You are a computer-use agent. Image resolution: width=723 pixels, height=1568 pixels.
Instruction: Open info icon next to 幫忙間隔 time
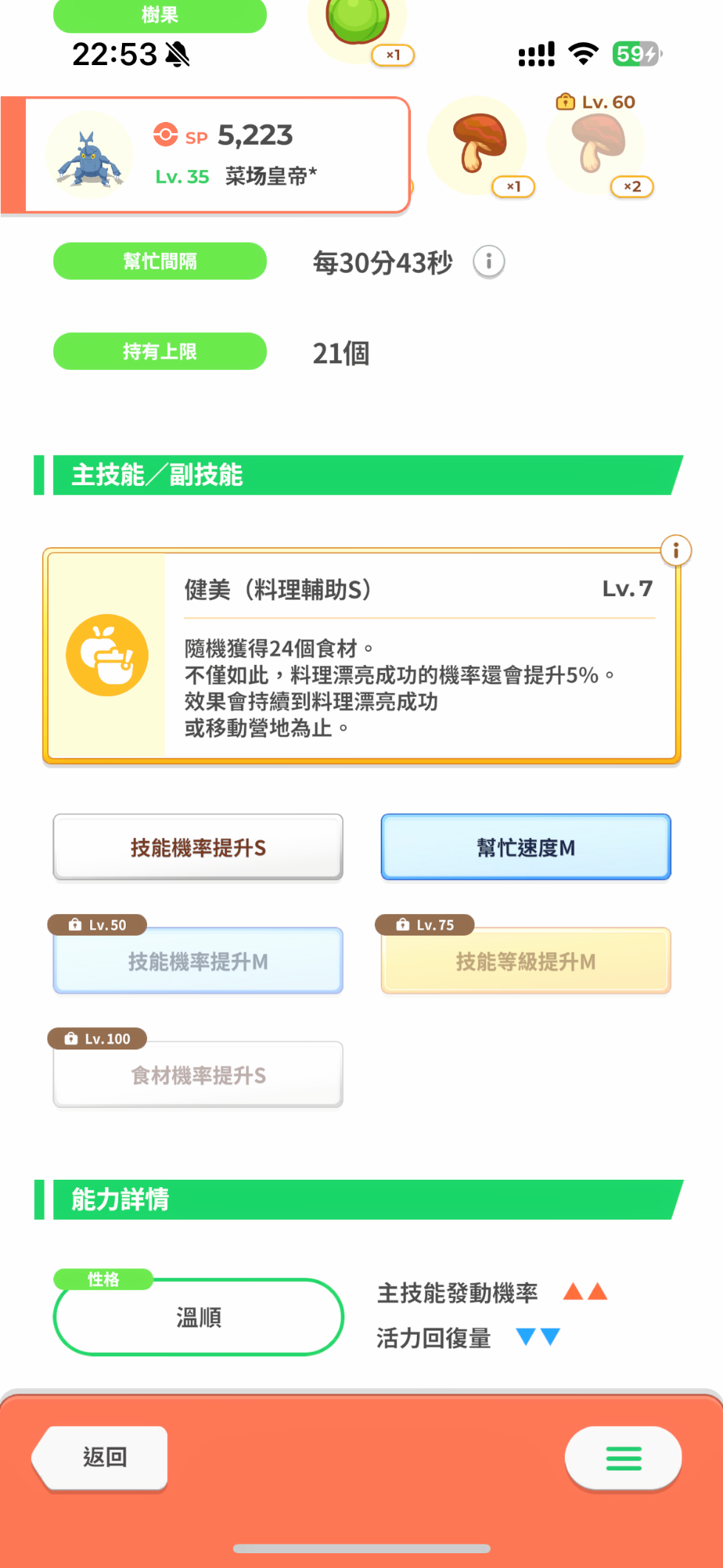pos(489,262)
